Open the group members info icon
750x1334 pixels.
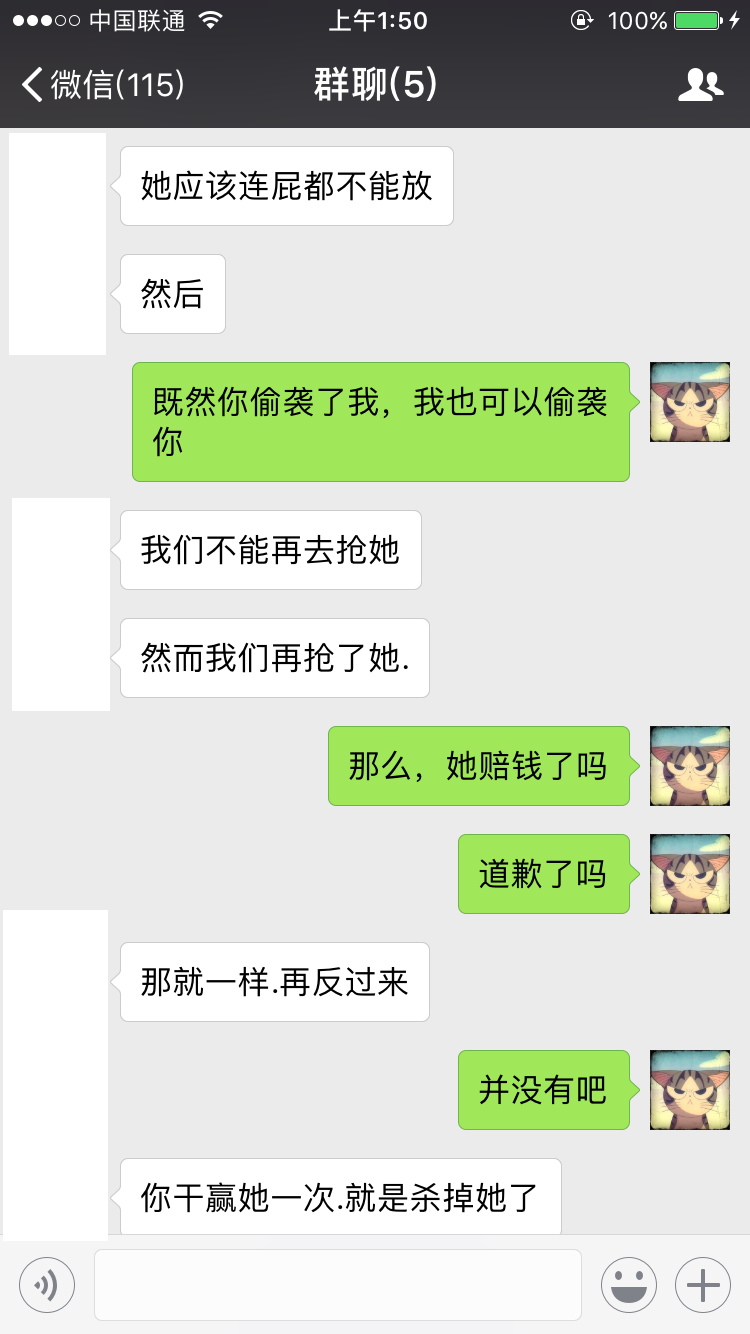coord(700,85)
